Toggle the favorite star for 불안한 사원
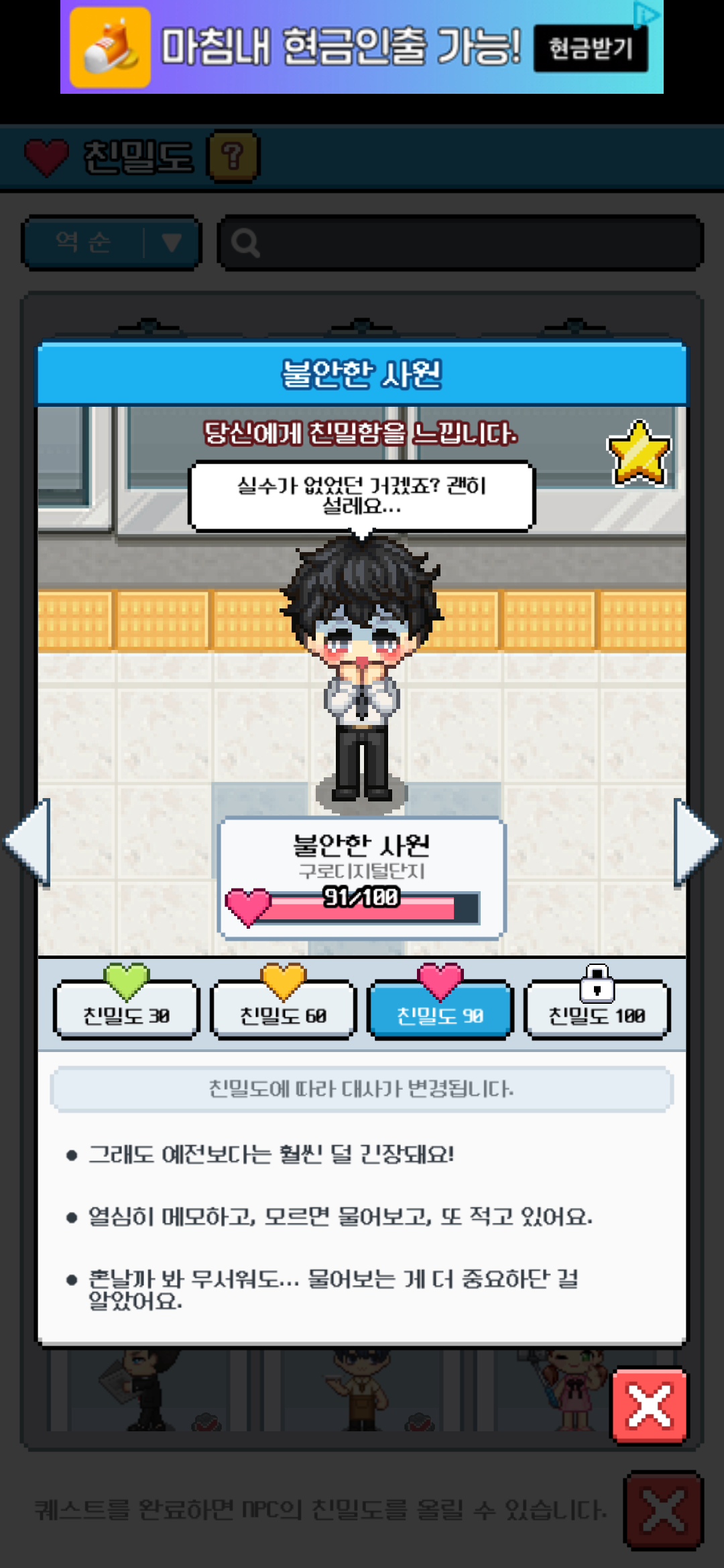This screenshot has height=1568, width=724. pos(639,454)
